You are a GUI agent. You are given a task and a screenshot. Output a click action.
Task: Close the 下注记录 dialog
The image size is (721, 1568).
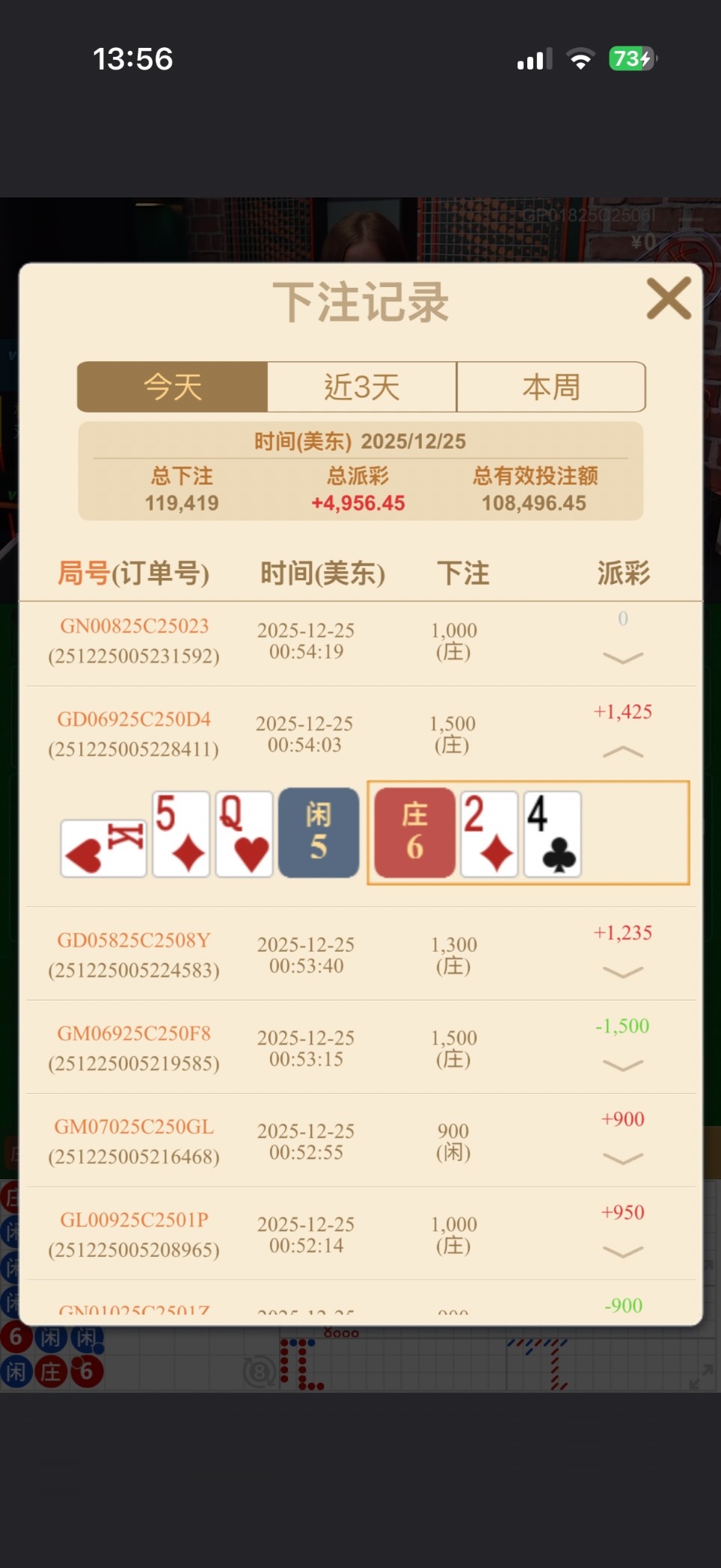click(668, 299)
